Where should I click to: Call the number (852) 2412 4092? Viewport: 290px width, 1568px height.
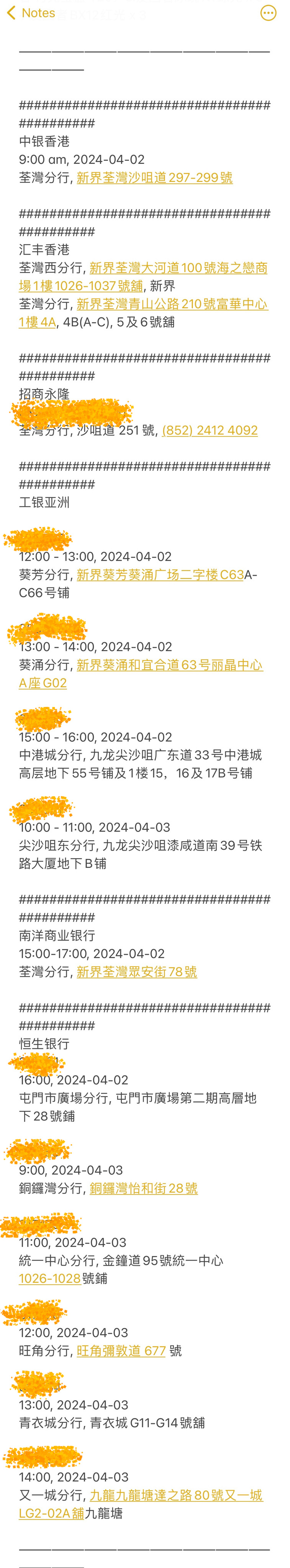click(210, 430)
